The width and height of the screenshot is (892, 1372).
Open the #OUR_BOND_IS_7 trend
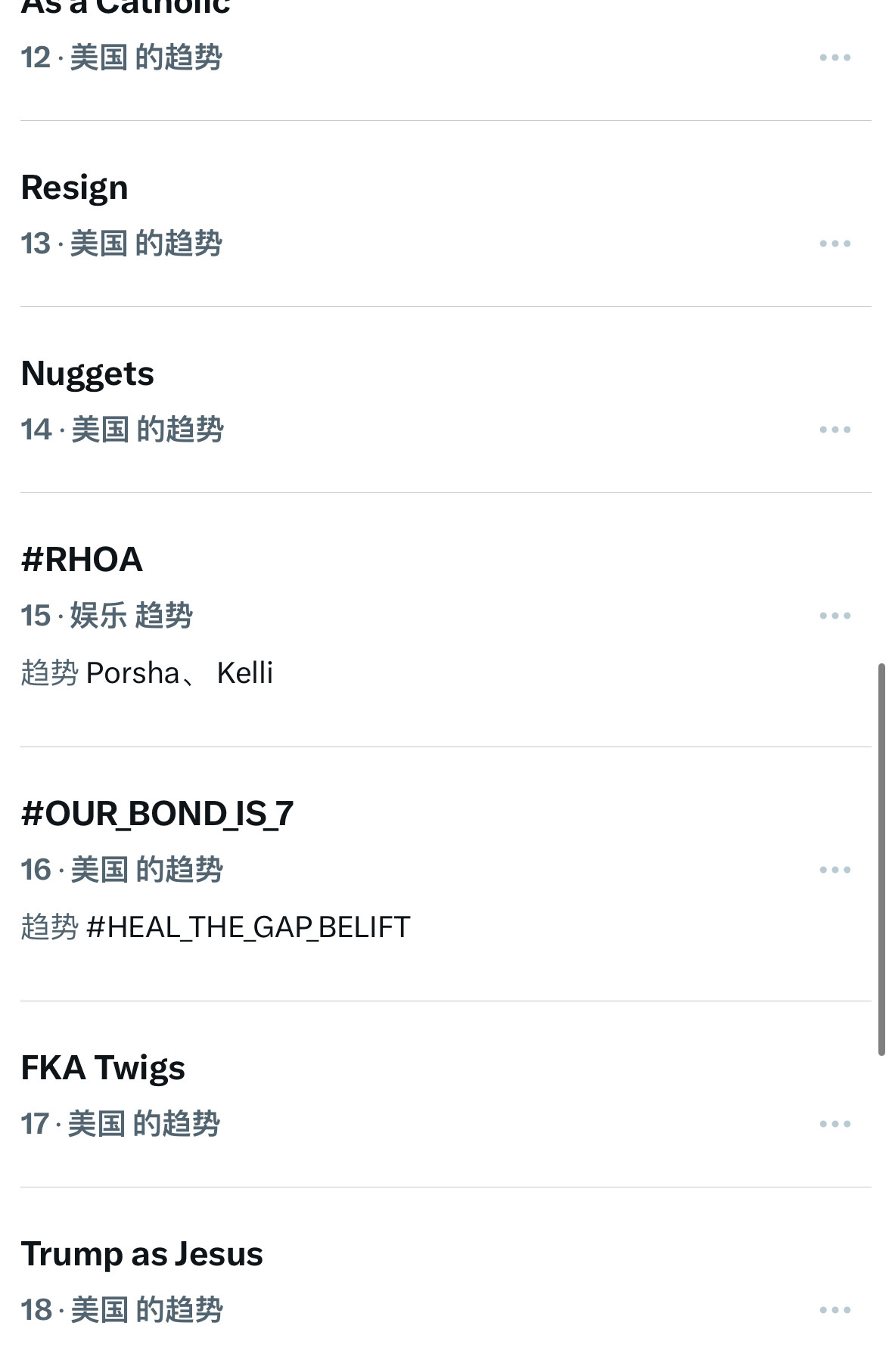point(446,874)
